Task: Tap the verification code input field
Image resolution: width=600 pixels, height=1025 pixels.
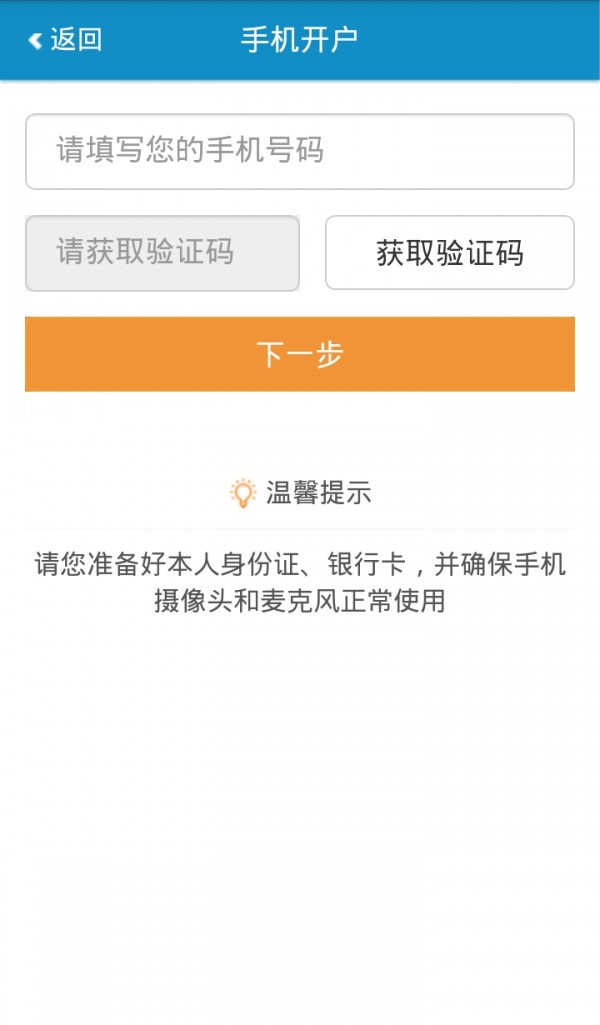Action: click(162, 253)
